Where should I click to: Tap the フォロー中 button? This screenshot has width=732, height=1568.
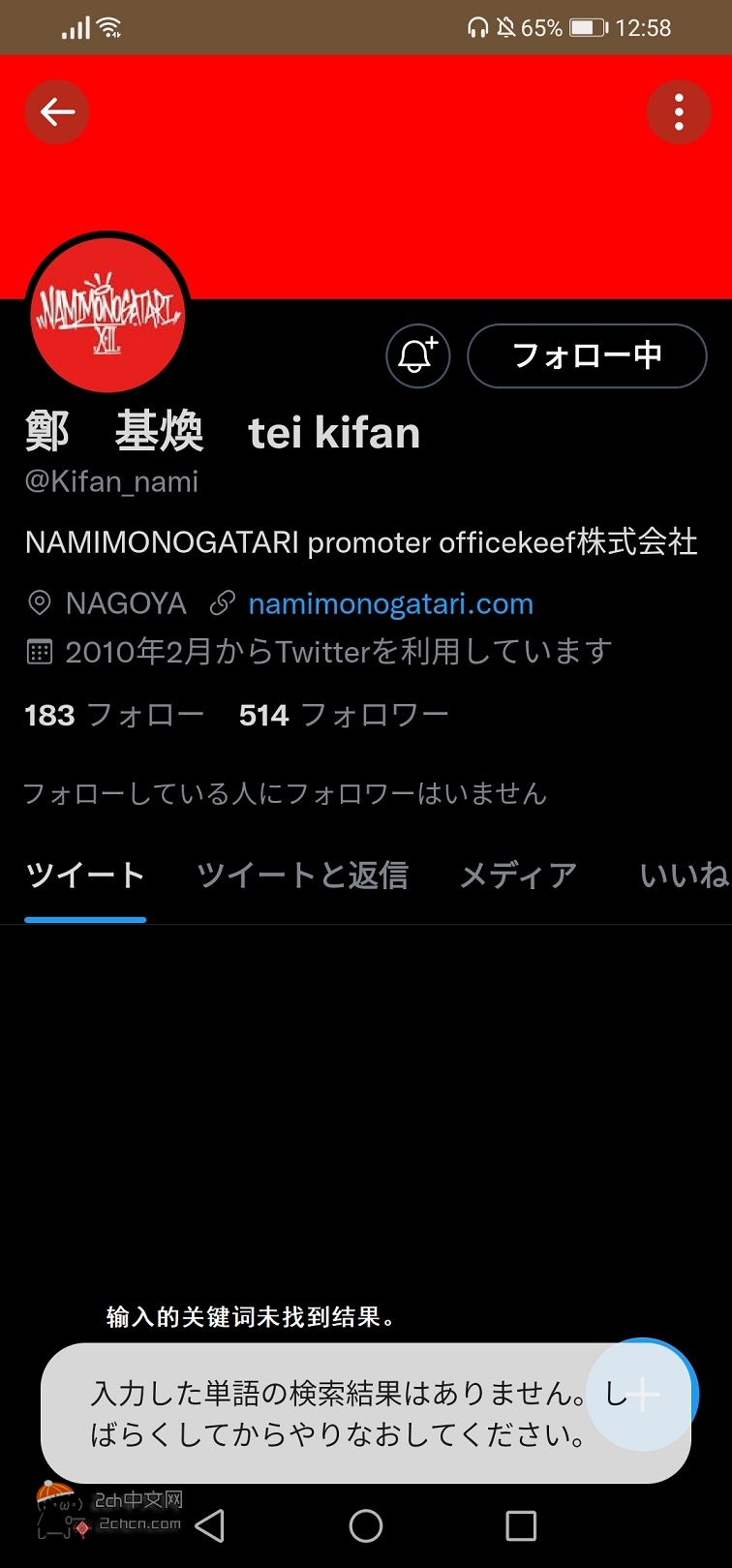587,355
